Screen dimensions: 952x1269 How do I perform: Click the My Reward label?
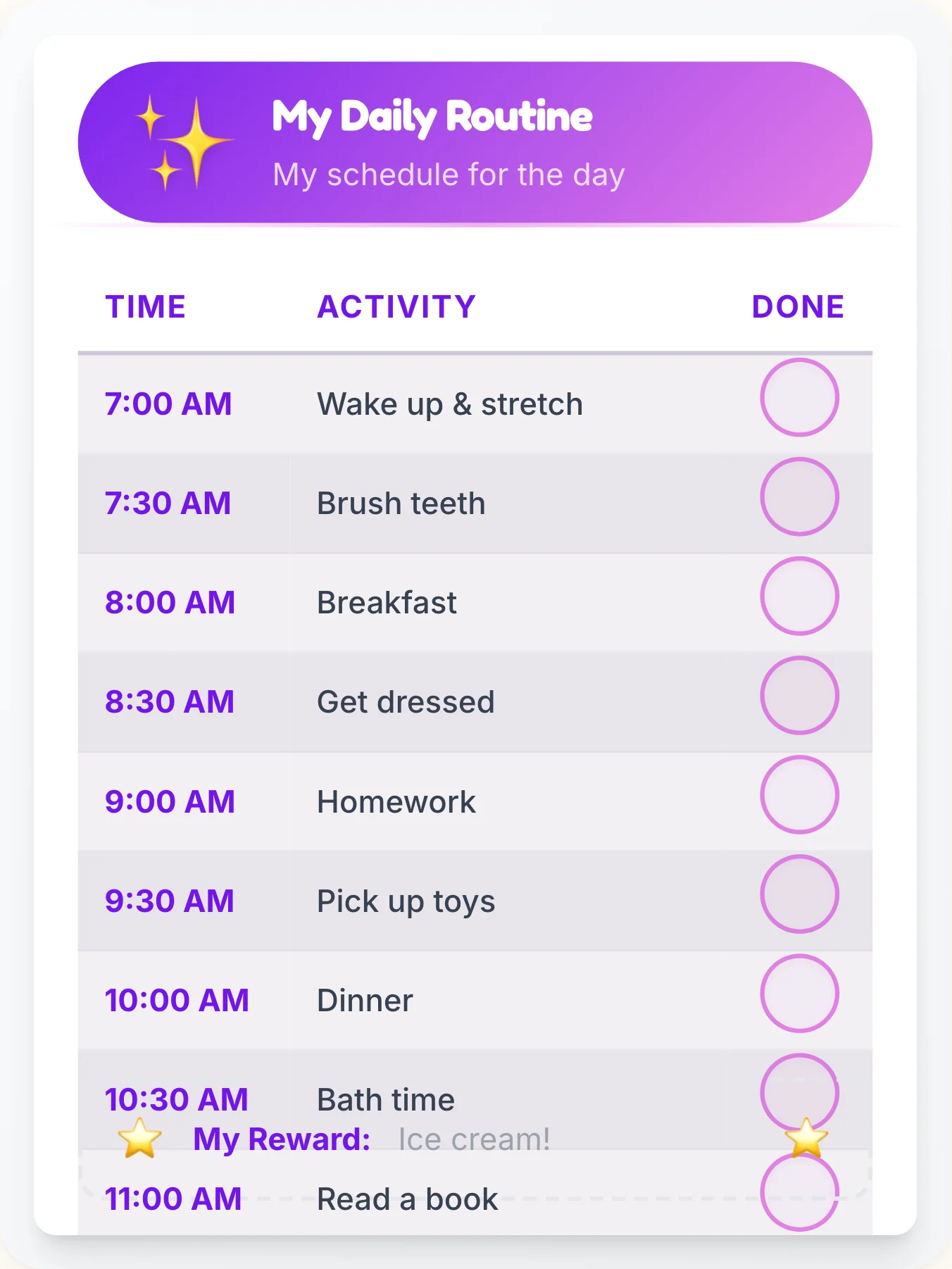click(x=282, y=1138)
